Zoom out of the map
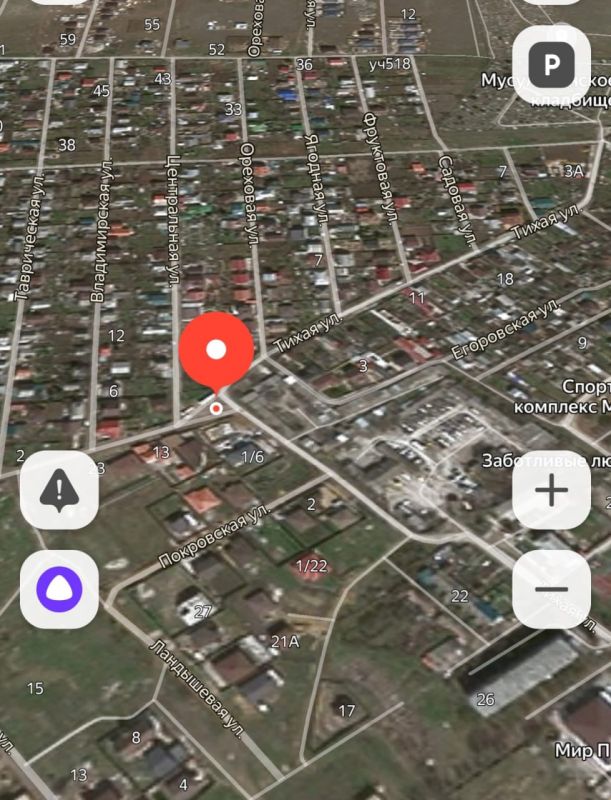Viewport: 611px width, 800px height. [x=551, y=589]
